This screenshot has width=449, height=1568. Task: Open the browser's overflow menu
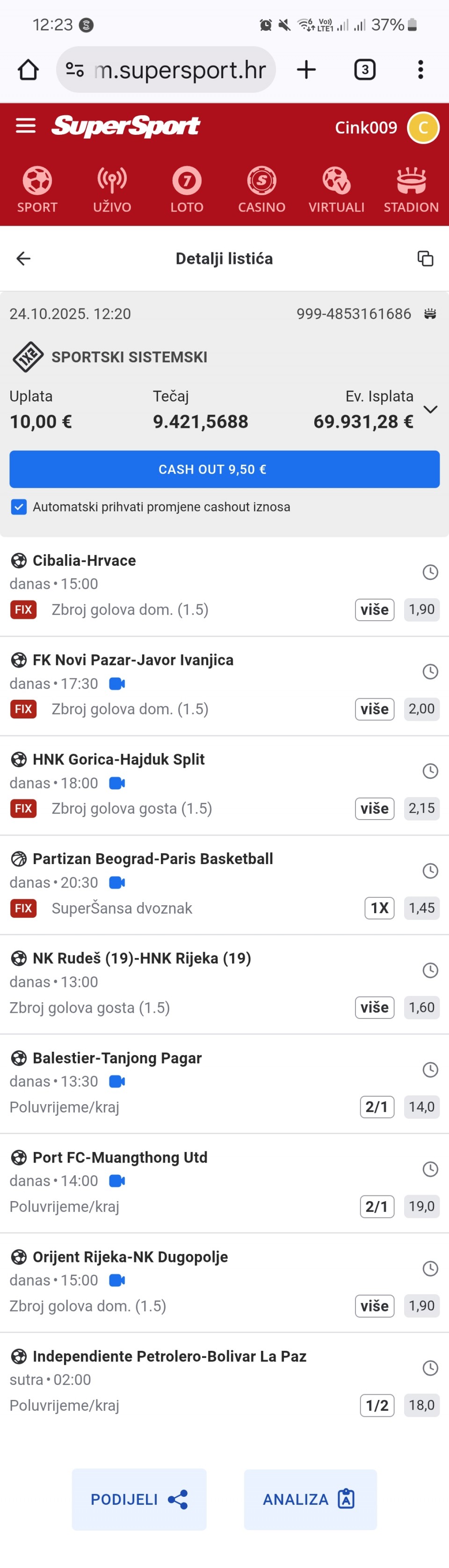coord(420,70)
